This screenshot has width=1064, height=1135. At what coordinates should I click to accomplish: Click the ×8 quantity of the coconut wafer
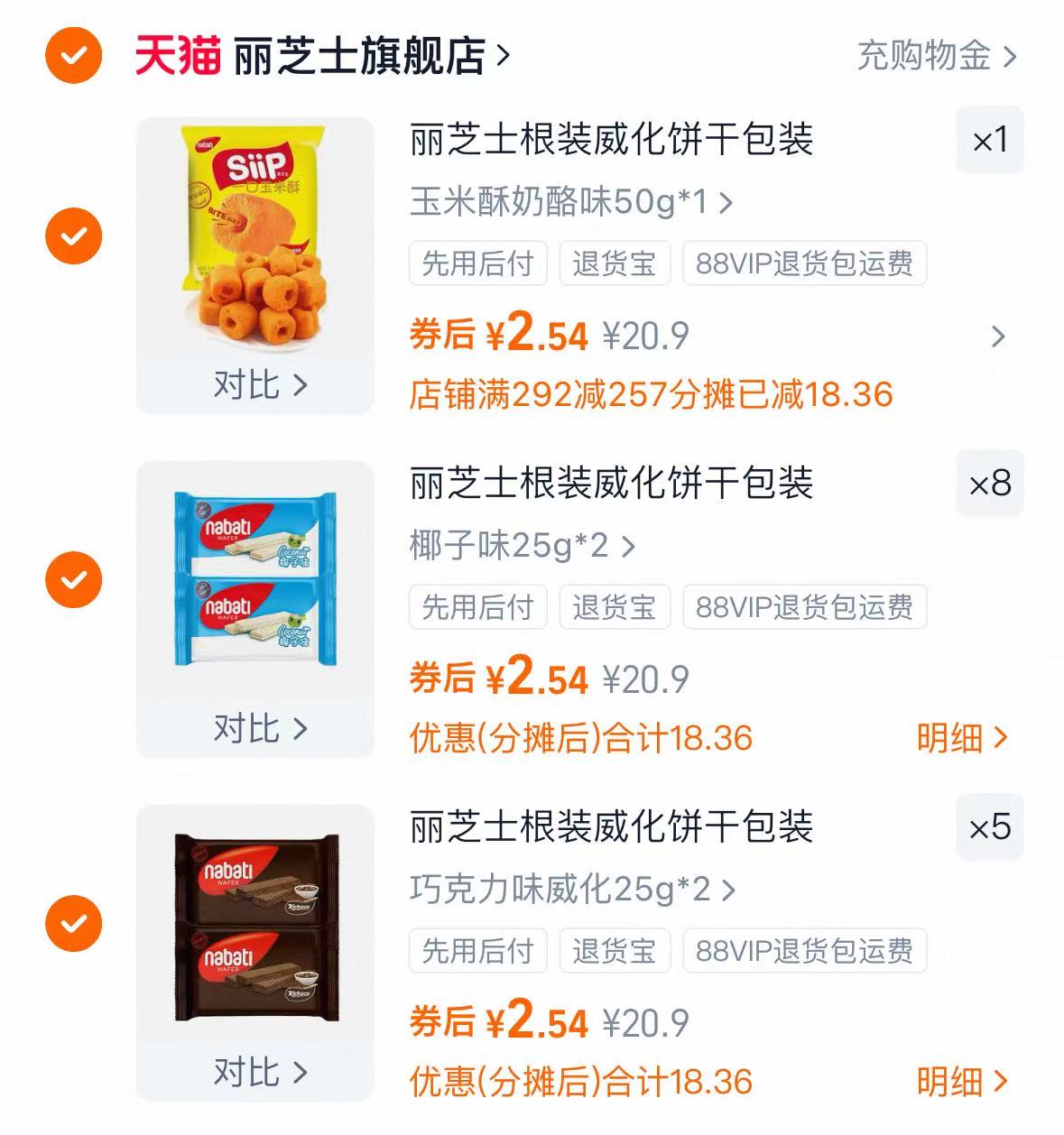(x=989, y=484)
